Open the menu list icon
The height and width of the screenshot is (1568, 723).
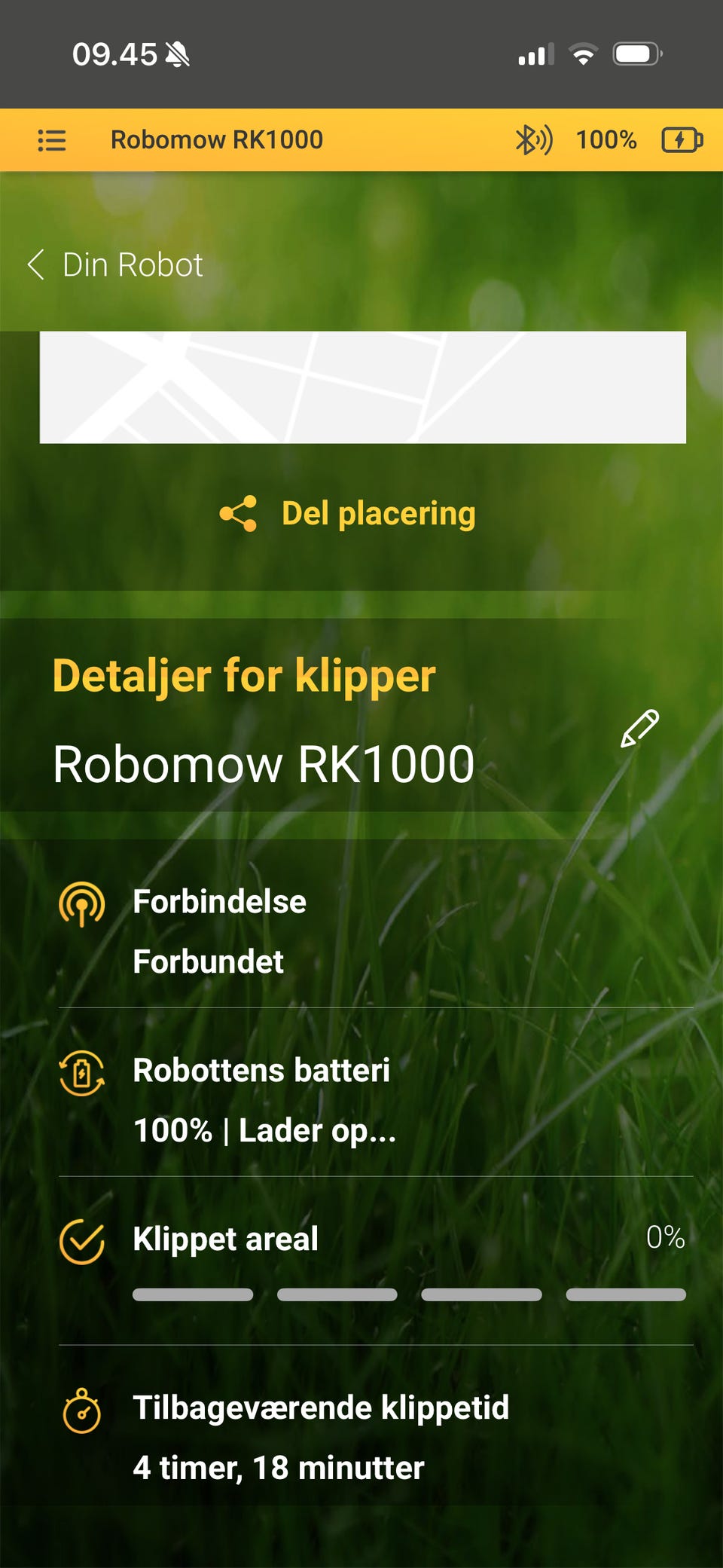click(52, 140)
